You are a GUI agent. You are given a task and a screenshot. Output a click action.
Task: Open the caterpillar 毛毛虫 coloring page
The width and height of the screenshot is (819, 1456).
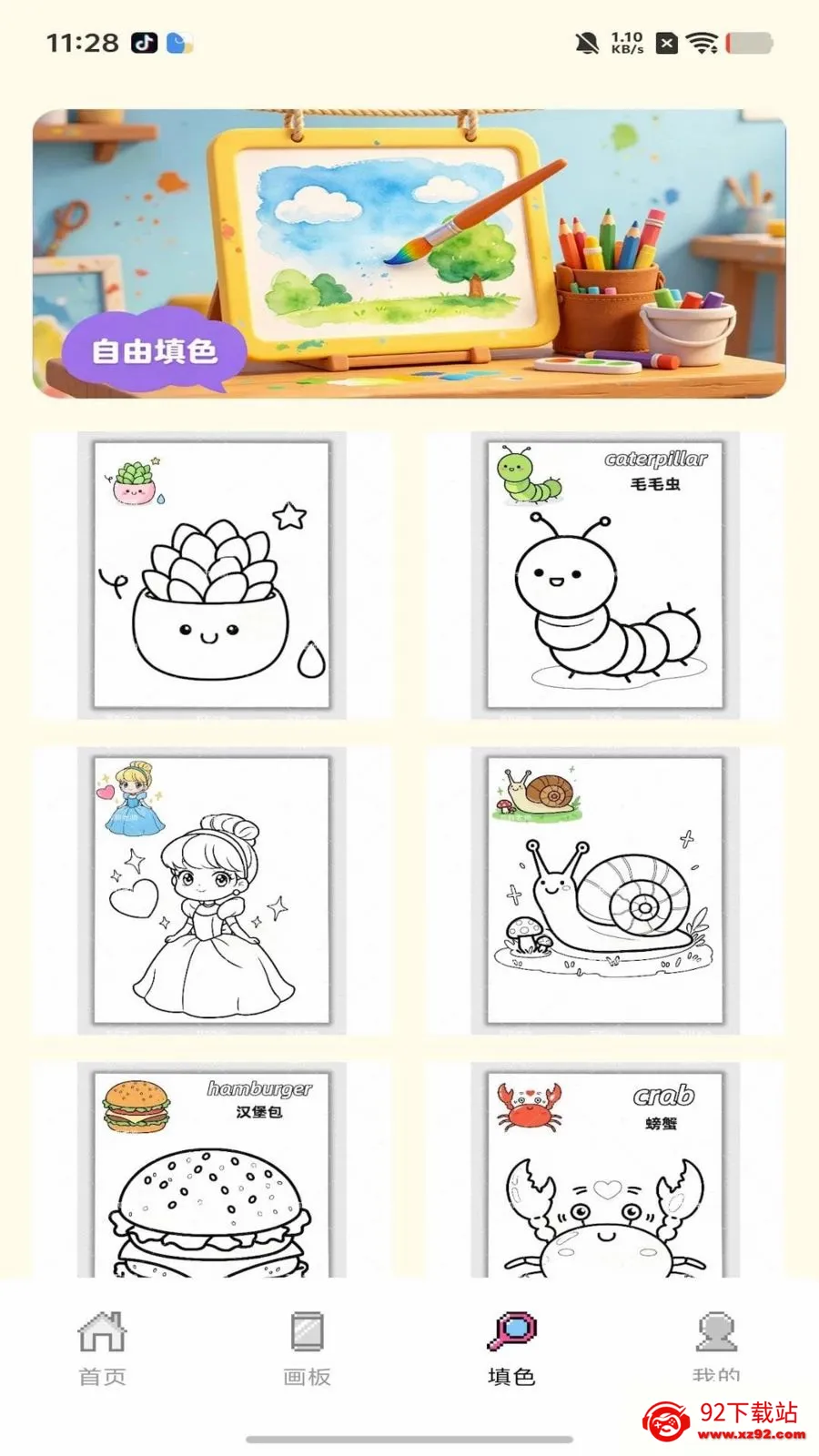coord(605,575)
